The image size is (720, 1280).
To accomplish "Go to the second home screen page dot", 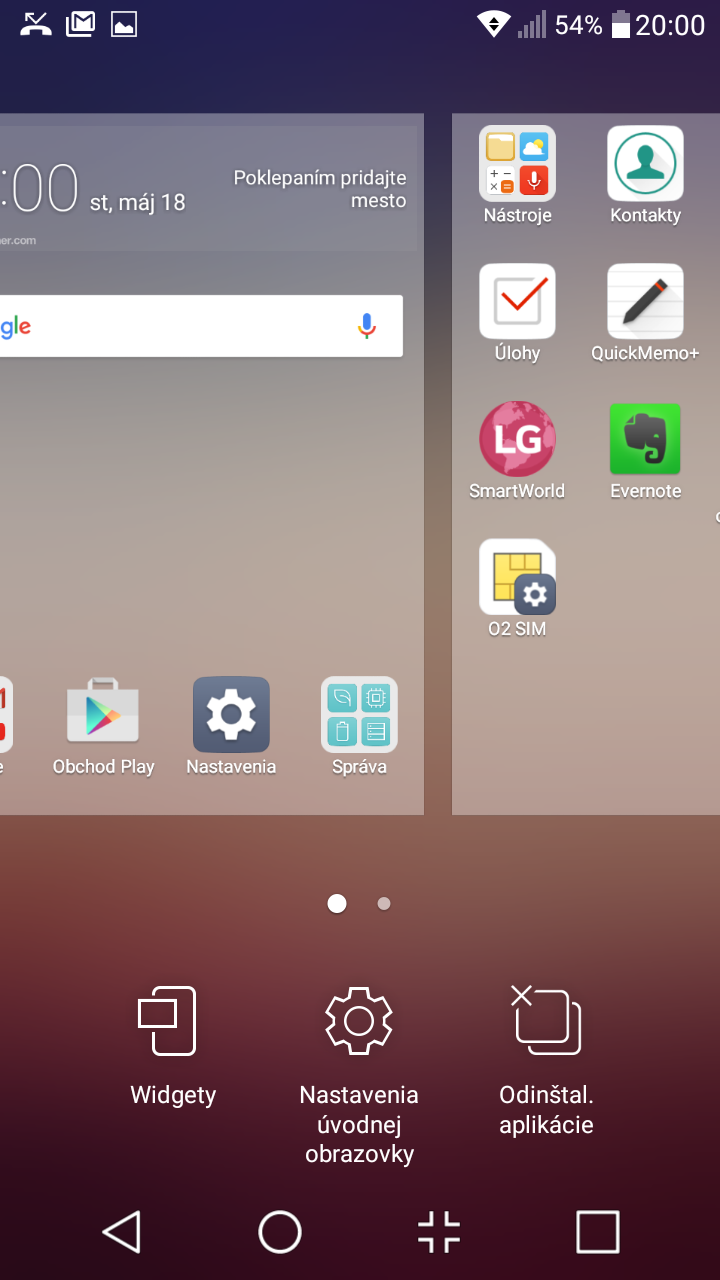I will pyautogui.click(x=384, y=904).
